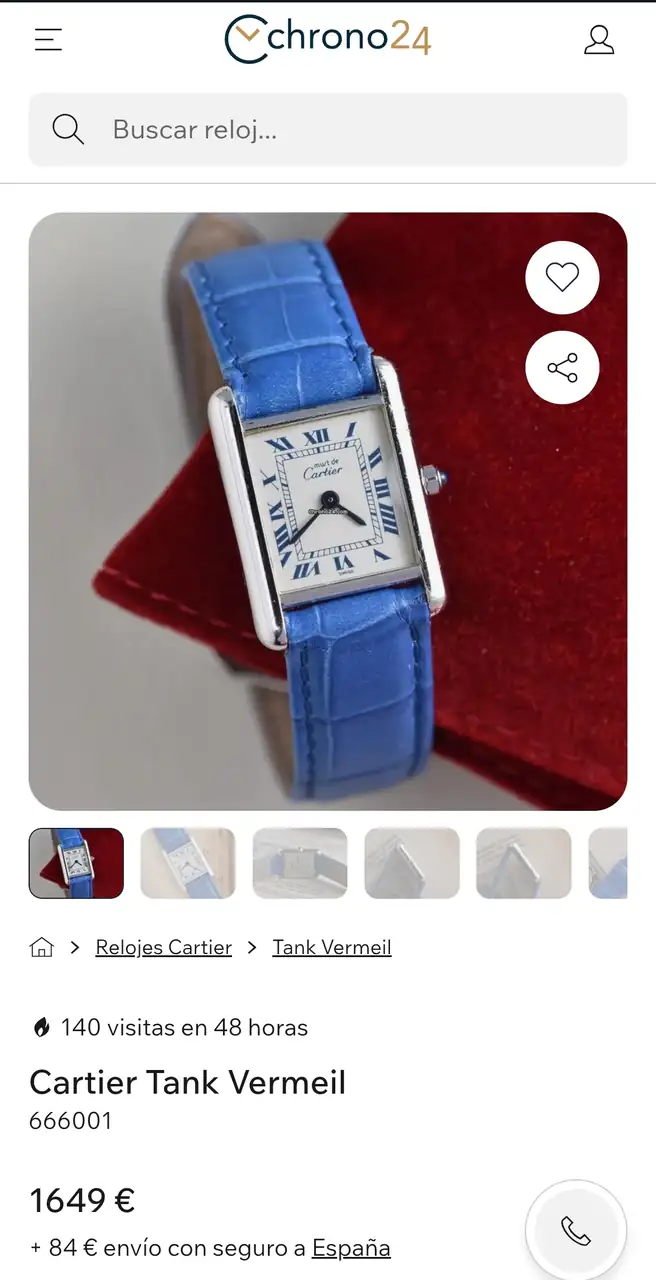The height and width of the screenshot is (1280, 656).
Task: Open the Relojes Cartier breadcrumb link
Action: pyautogui.click(x=163, y=947)
